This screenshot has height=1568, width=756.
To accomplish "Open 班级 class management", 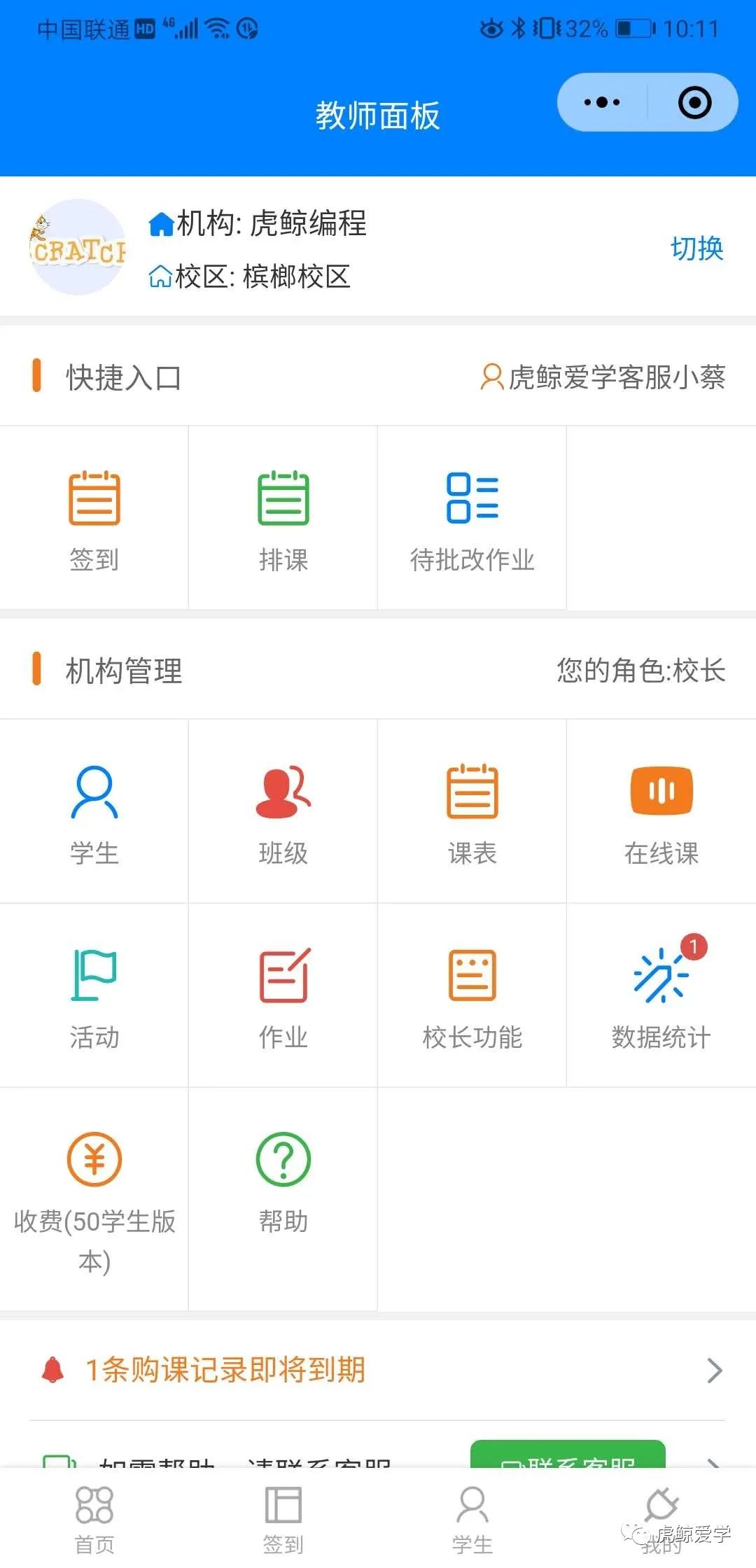I will tap(283, 812).
